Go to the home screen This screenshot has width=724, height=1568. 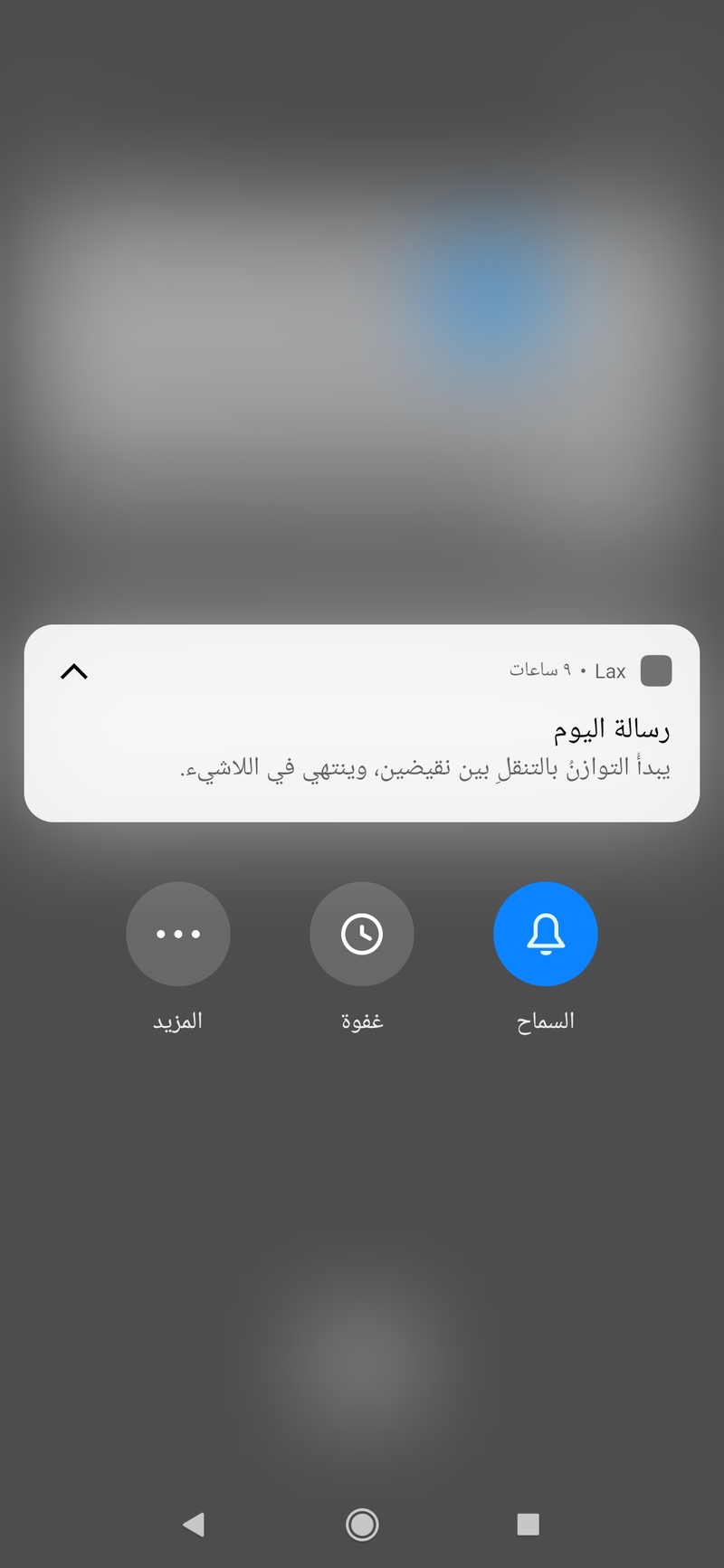point(362,1525)
